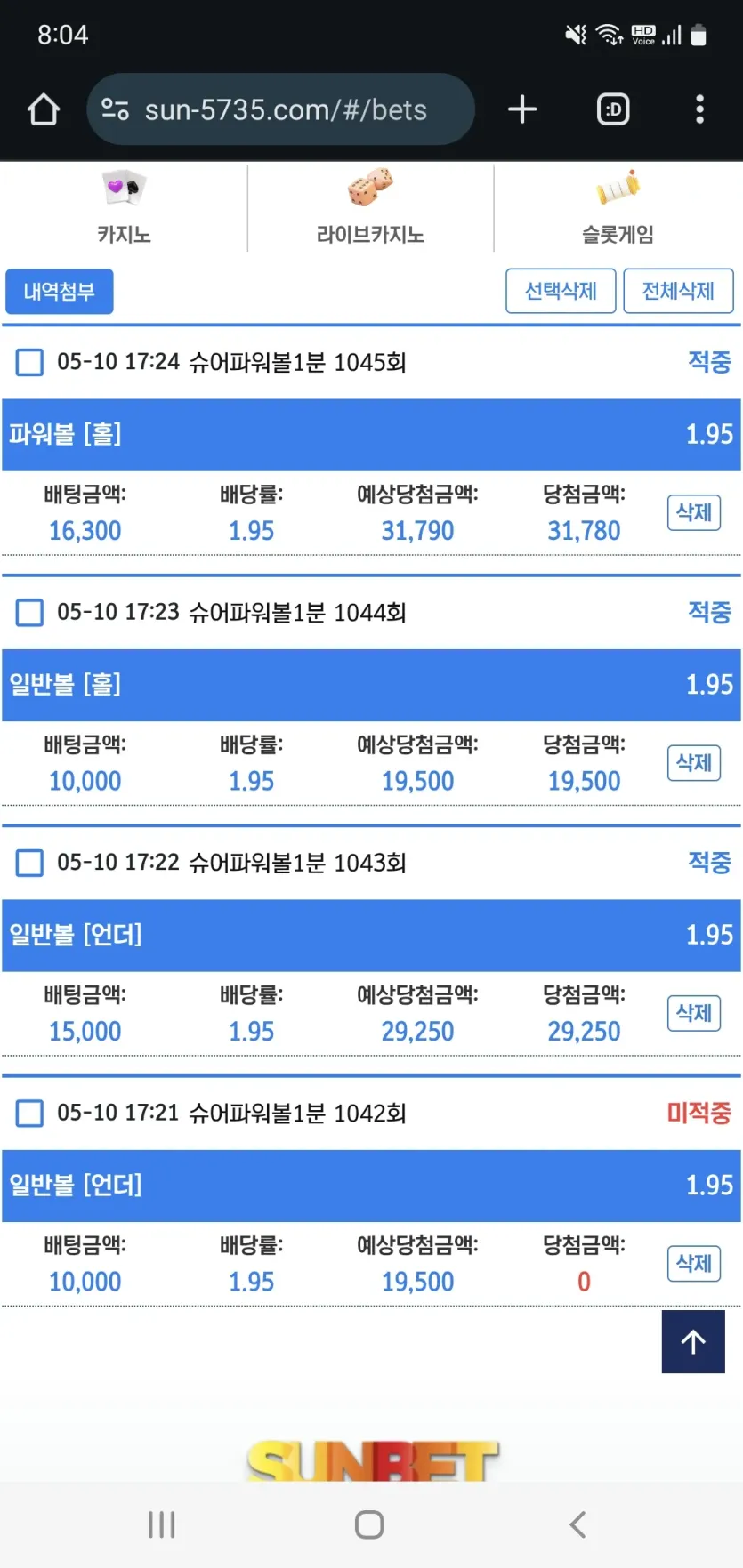Check the box for round 1044회
The width and height of the screenshot is (743, 1568).
(30, 612)
